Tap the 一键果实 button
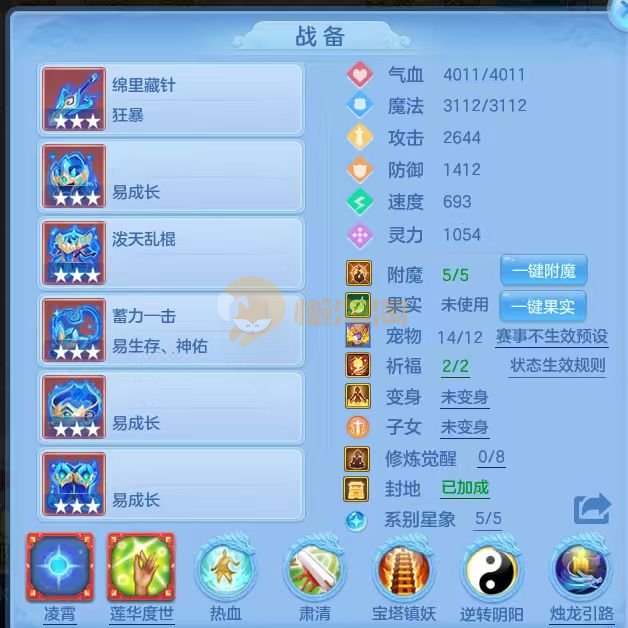Screen dimensions: 628x628 pyautogui.click(x=543, y=305)
